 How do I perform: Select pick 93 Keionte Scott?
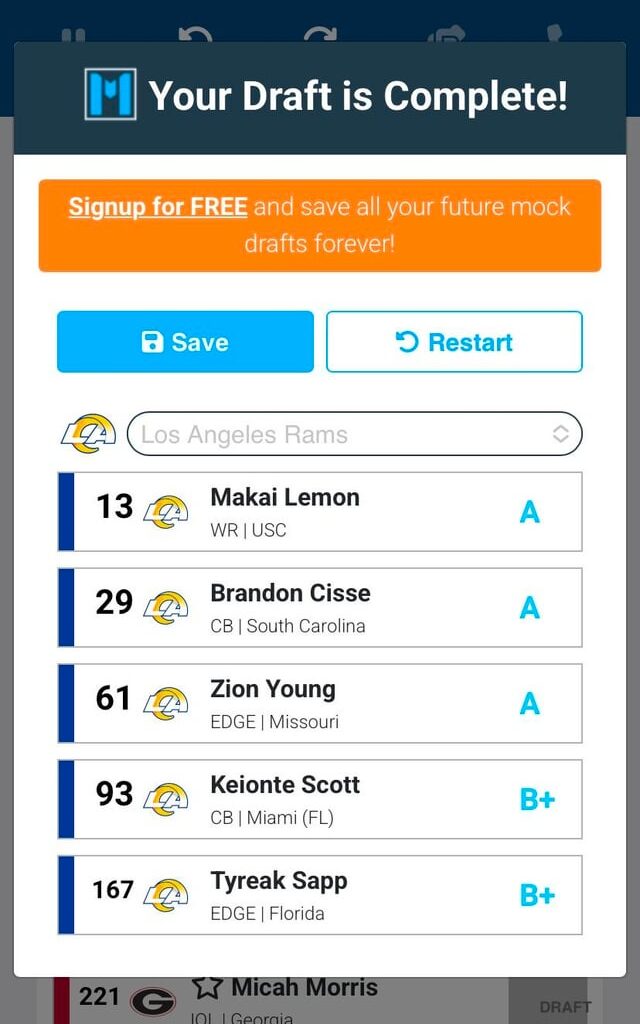click(x=320, y=800)
